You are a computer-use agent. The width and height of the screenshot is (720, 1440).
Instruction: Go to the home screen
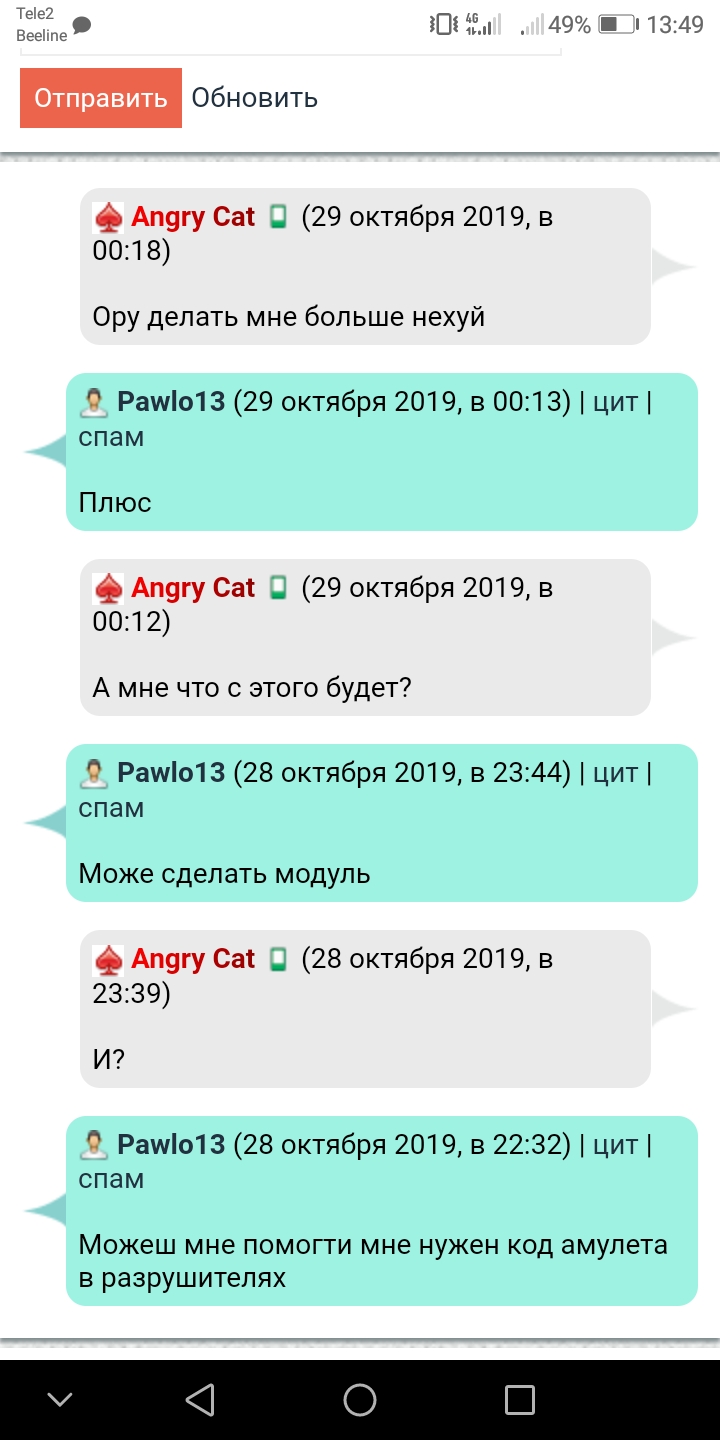tap(360, 1400)
